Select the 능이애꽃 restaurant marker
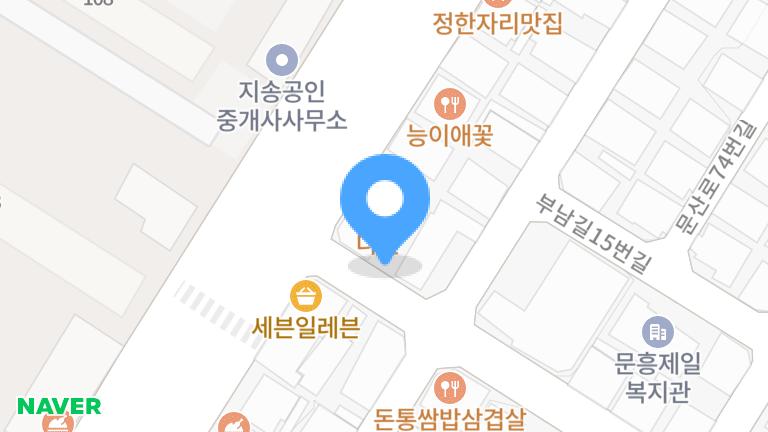 tap(449, 103)
